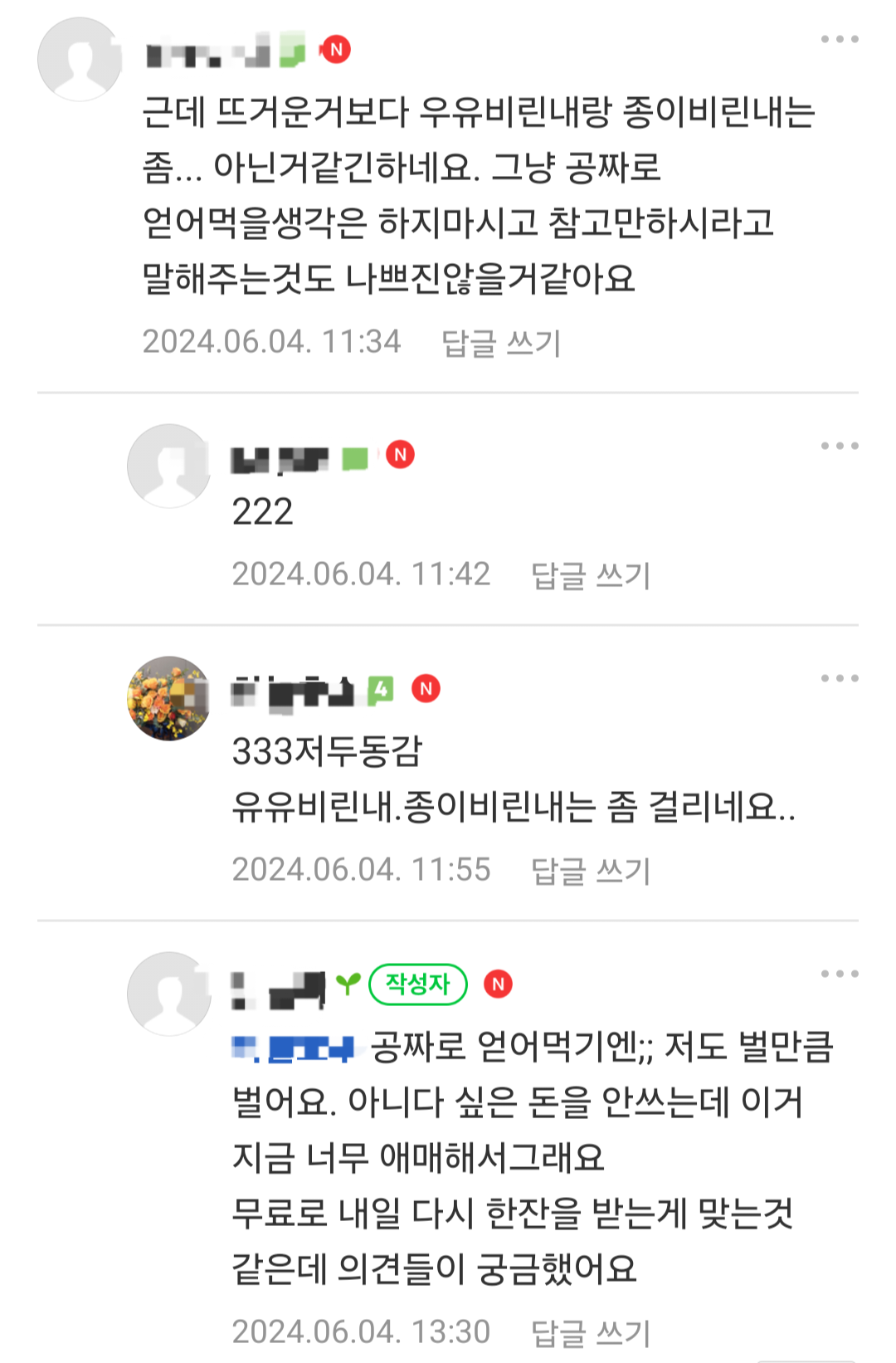This screenshot has height=1363, width=896.
Task: Open overflow menu on the 222 comment
Action: pos(839,446)
